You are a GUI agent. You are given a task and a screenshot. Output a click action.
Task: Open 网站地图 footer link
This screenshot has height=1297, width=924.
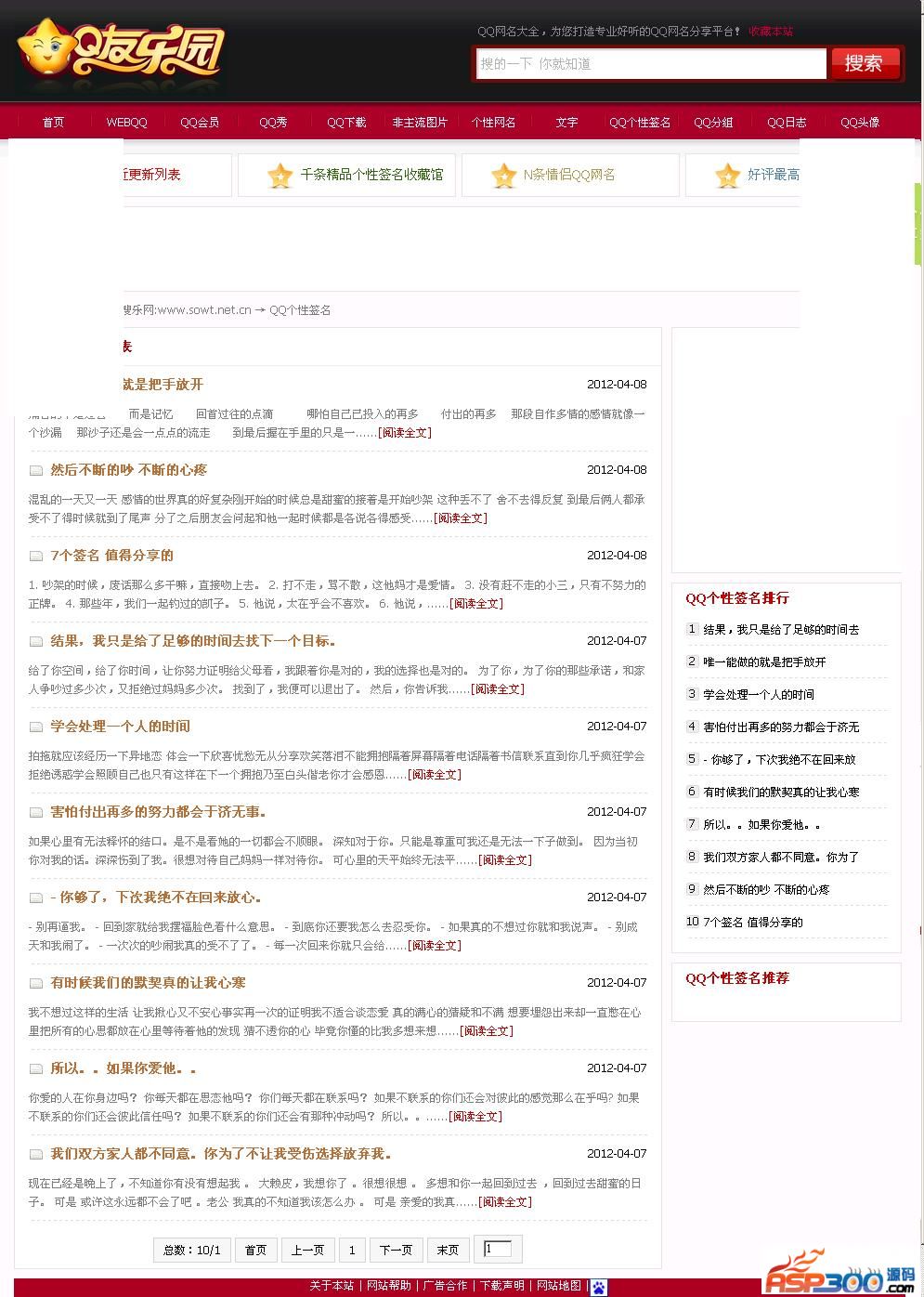(x=559, y=1286)
